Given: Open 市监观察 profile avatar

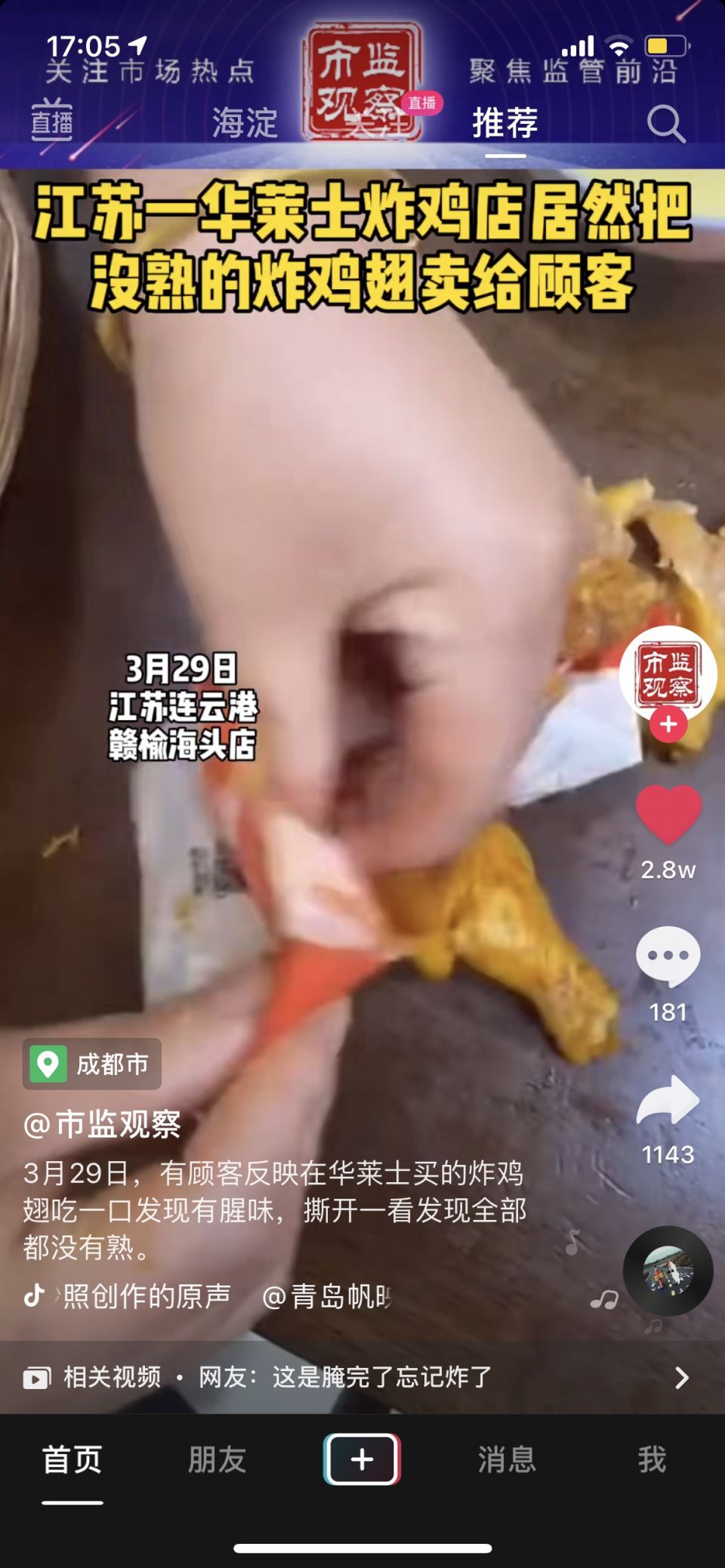Looking at the screenshot, I should (668, 673).
